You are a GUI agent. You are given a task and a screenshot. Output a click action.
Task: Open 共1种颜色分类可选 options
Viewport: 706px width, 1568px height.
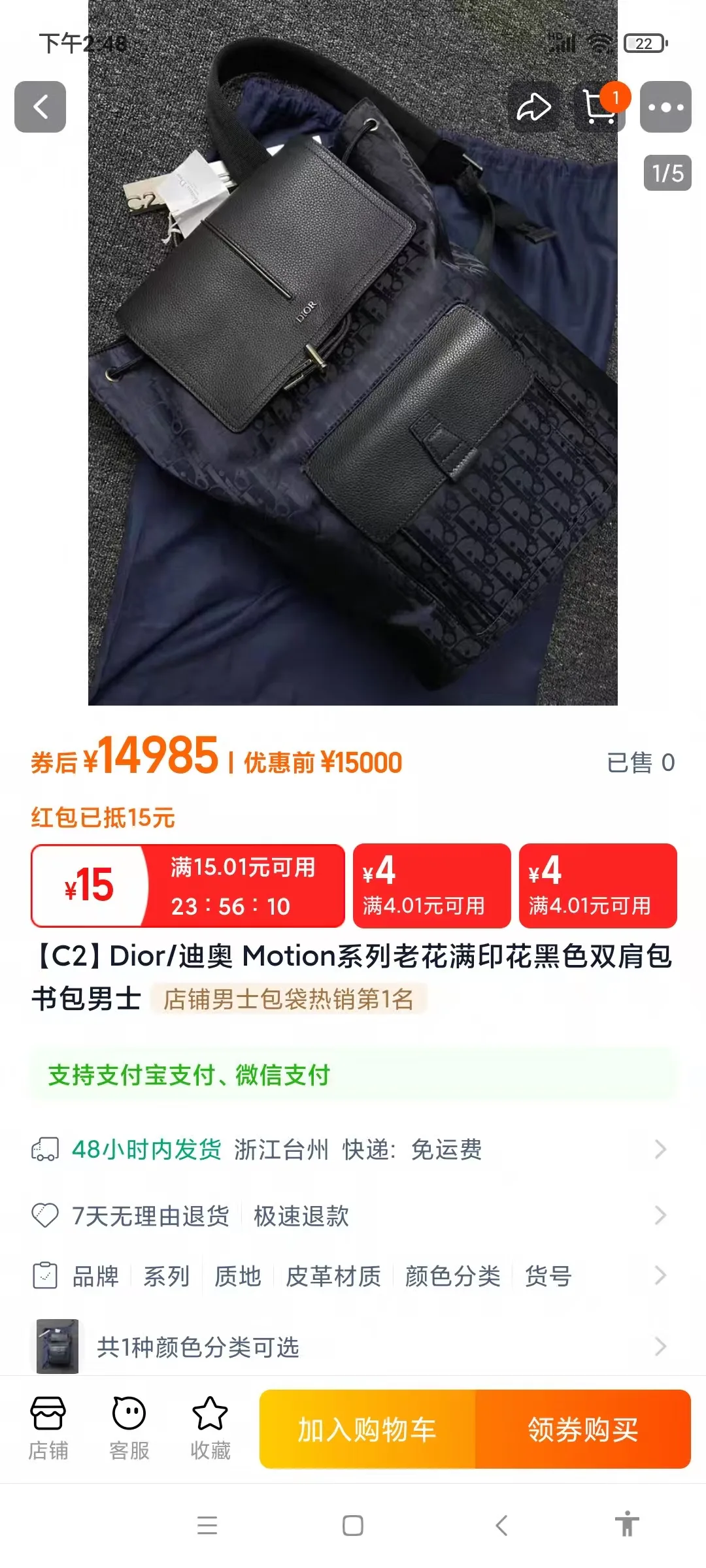point(353,1347)
